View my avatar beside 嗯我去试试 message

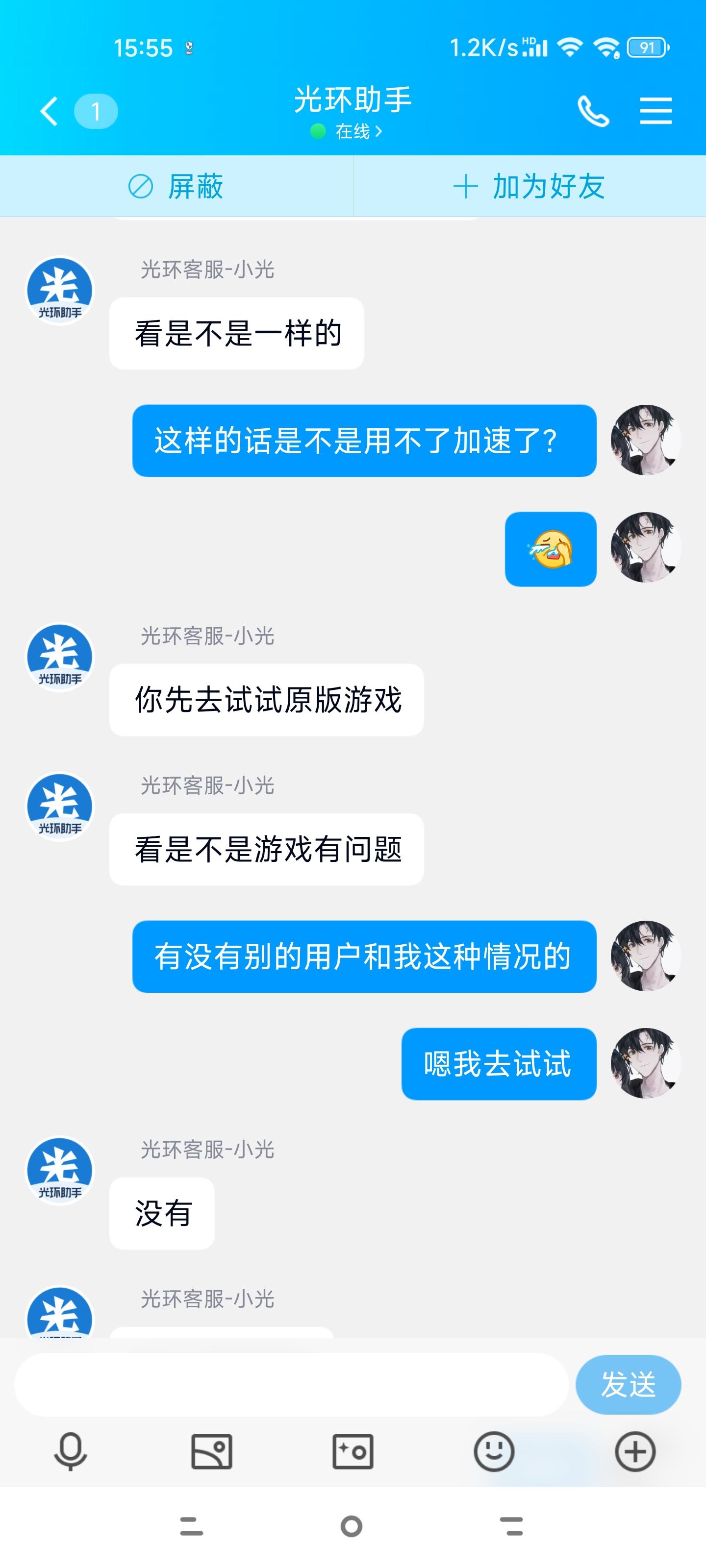[x=646, y=1063]
